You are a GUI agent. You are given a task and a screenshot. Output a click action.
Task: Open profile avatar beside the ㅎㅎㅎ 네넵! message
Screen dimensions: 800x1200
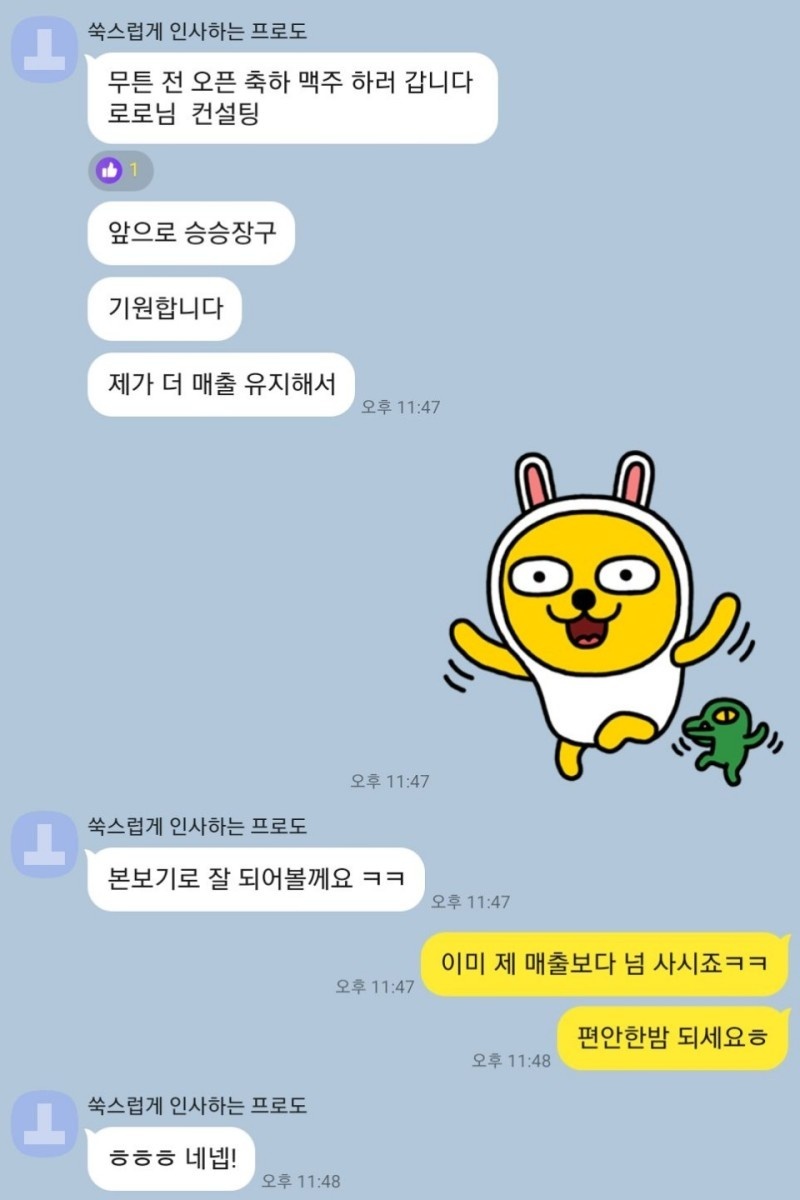click(x=45, y=1124)
